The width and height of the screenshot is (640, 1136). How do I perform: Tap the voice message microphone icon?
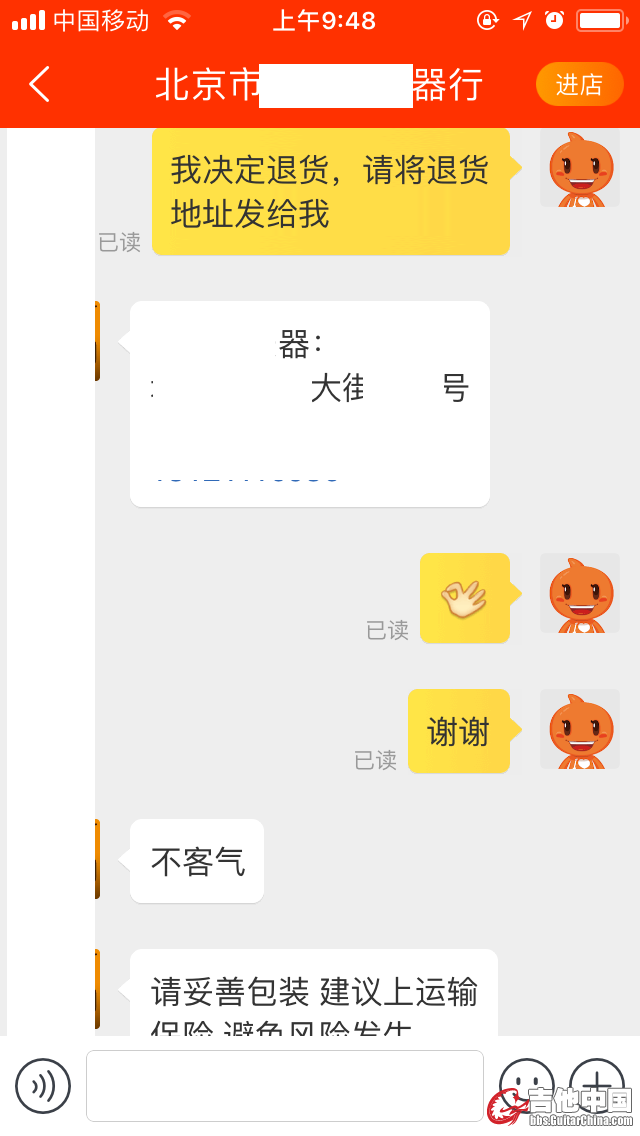point(43,1086)
